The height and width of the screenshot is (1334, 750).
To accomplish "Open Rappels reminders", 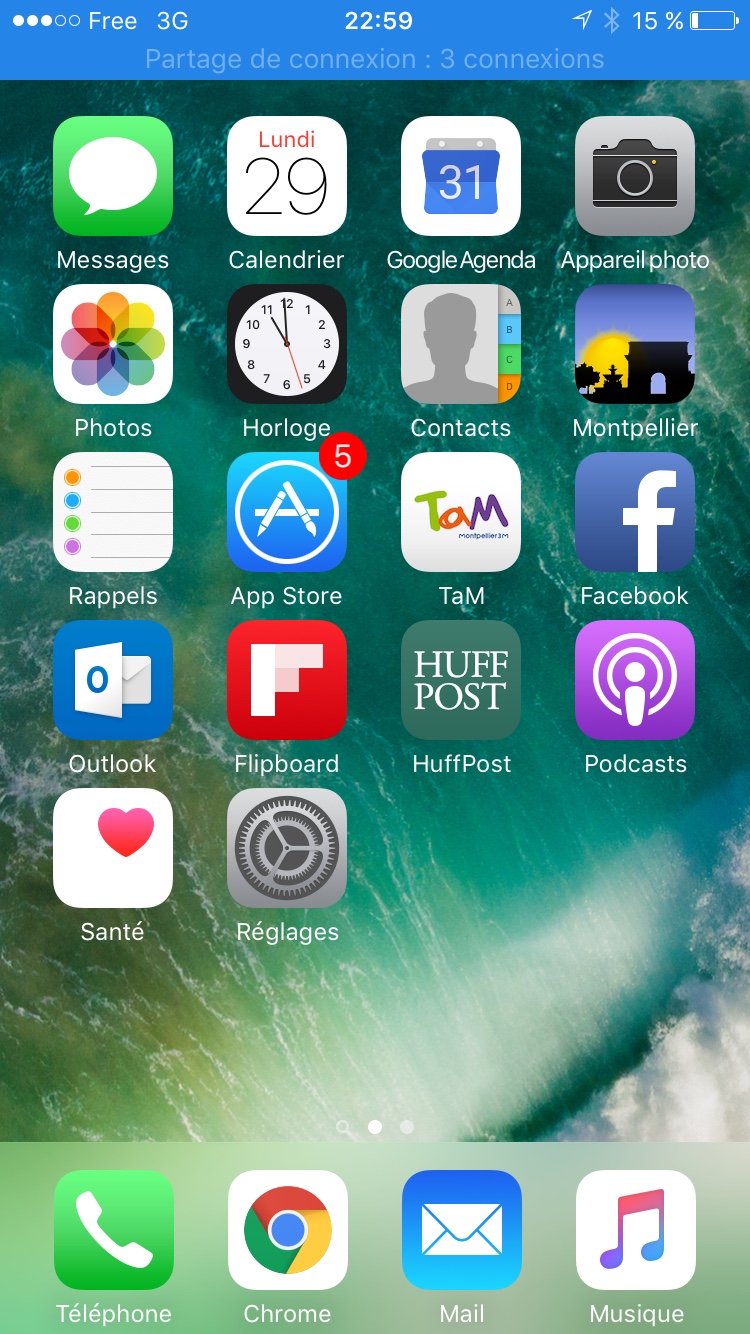I will click(x=113, y=512).
